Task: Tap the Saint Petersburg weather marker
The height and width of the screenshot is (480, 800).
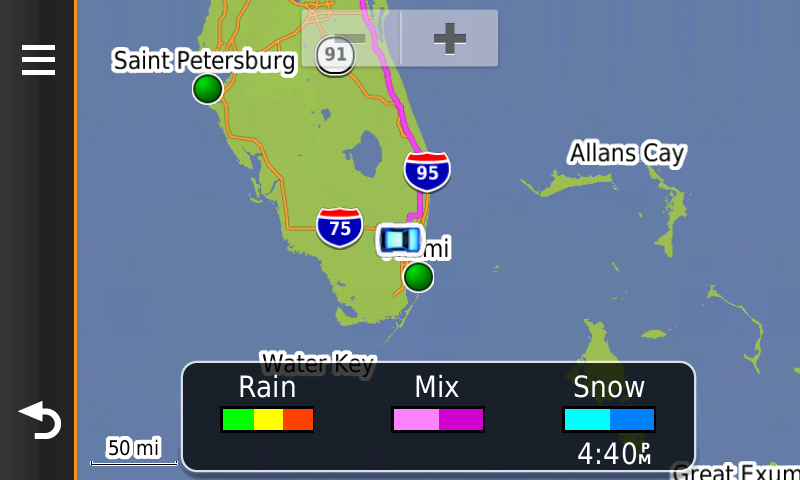Action: 207,89
